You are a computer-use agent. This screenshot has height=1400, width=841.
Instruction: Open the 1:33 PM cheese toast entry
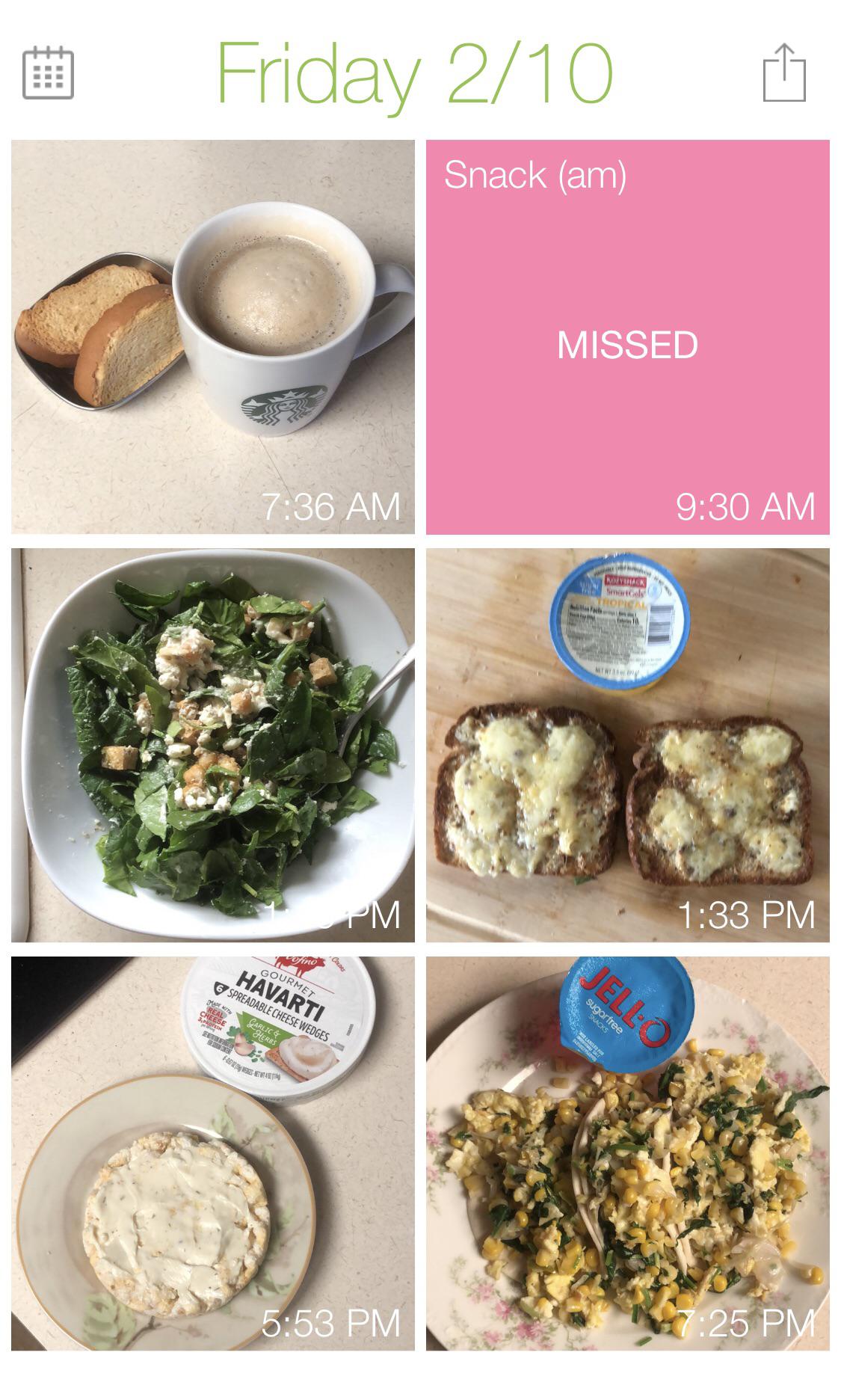coord(628,746)
